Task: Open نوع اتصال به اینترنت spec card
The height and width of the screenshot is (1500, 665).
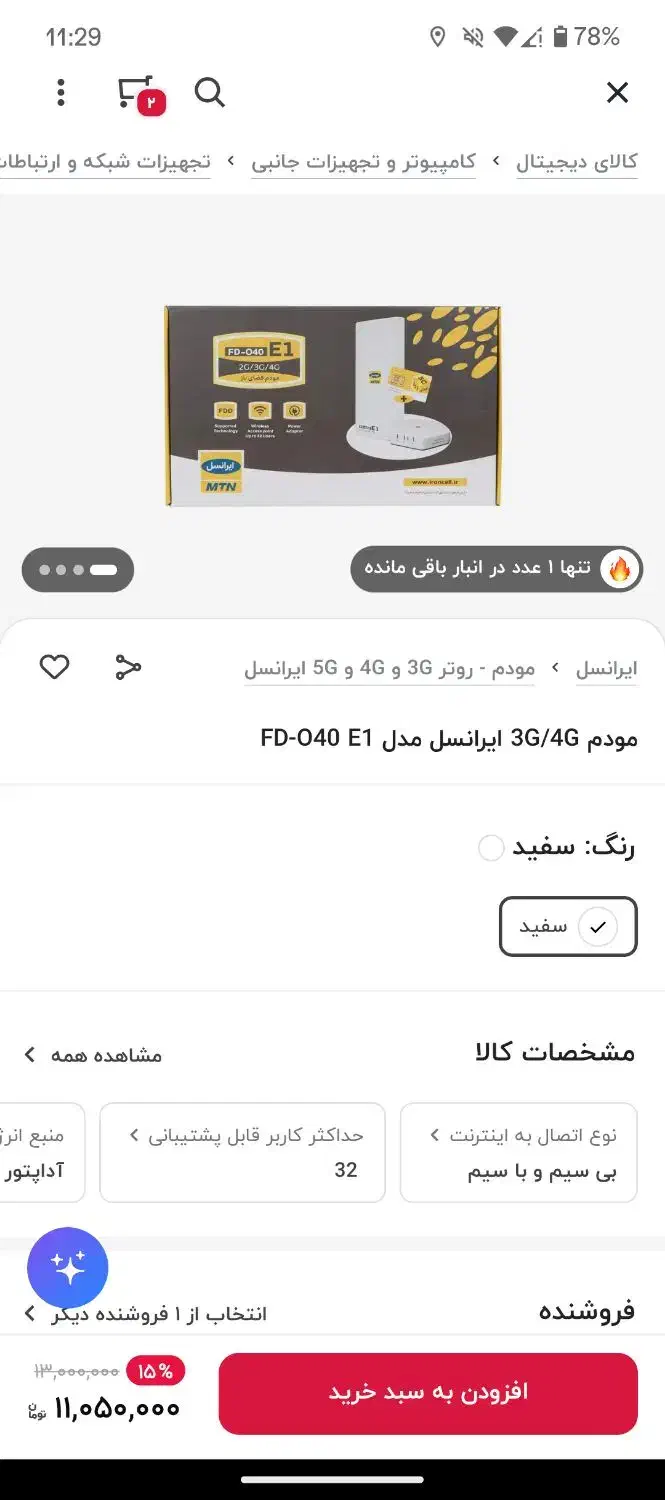Action: click(x=518, y=1152)
